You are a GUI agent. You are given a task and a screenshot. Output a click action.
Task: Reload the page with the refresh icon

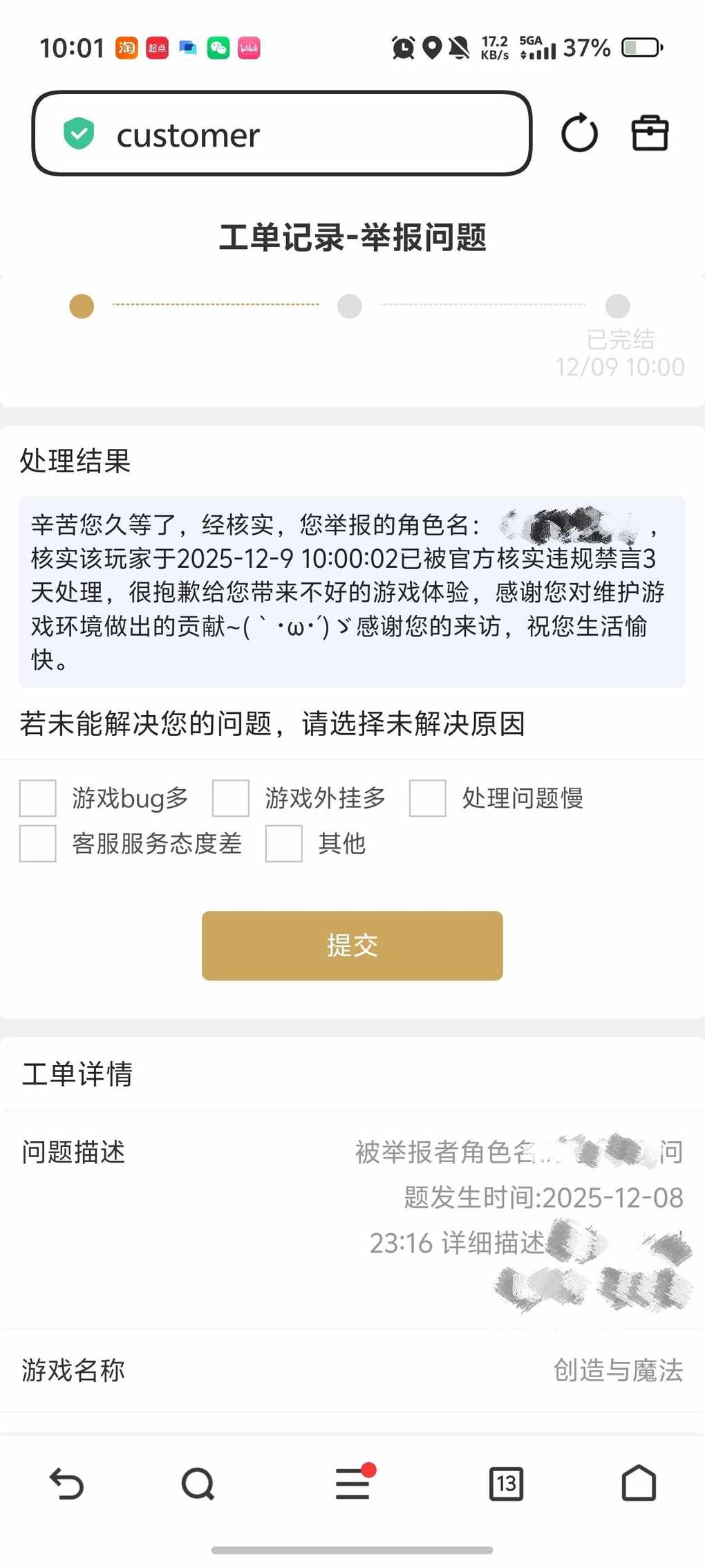click(x=579, y=133)
